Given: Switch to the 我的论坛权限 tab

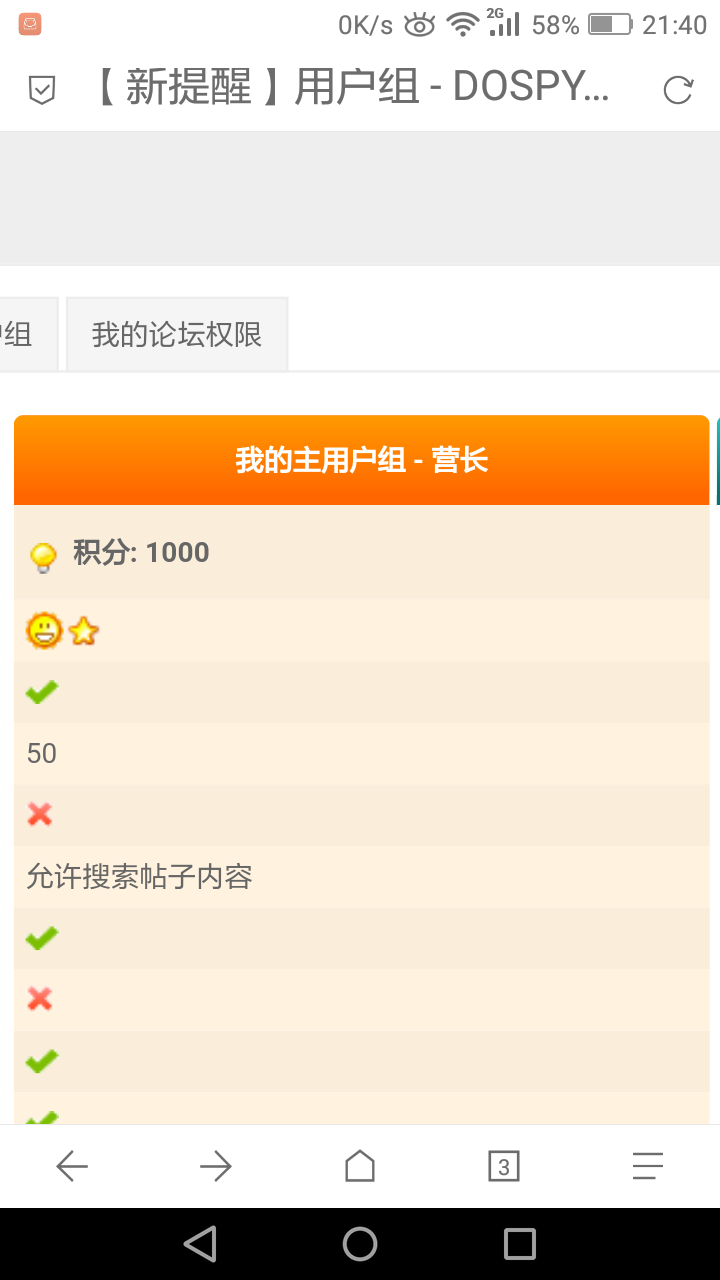Looking at the screenshot, I should (x=177, y=335).
